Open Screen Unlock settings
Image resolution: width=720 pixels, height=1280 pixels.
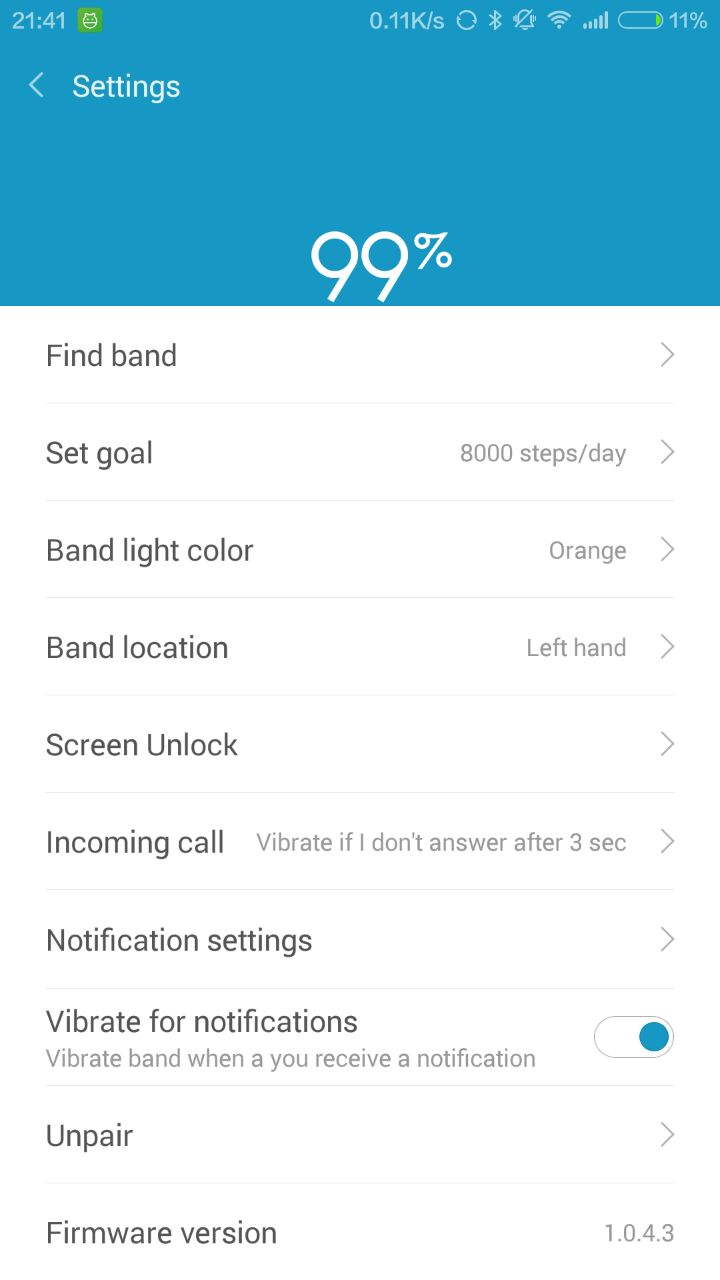click(x=360, y=745)
